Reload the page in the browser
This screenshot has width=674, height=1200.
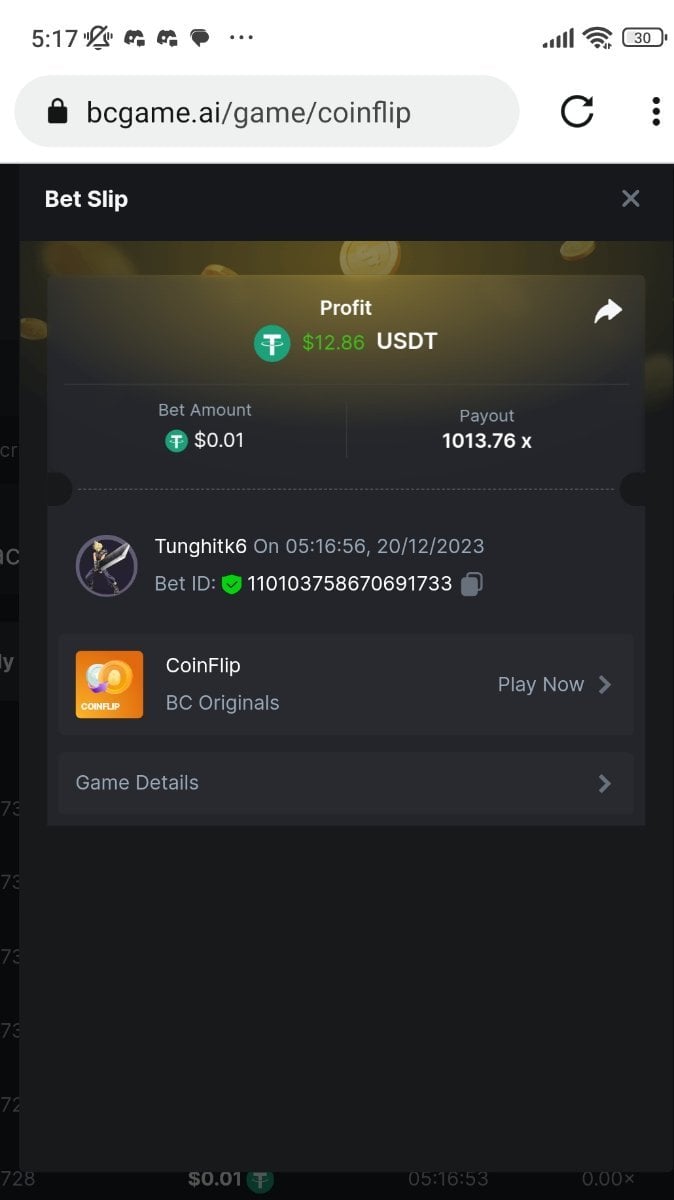[577, 111]
